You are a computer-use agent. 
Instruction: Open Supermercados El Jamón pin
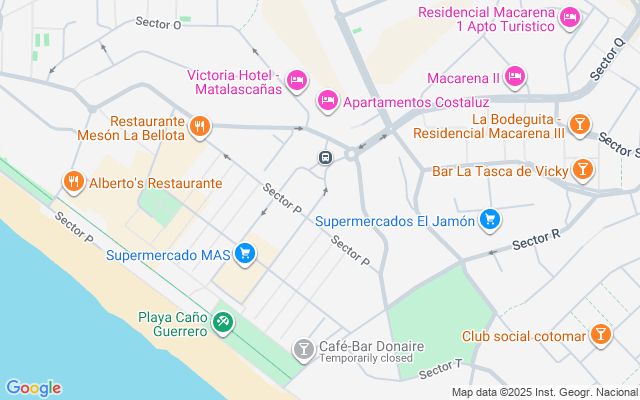[x=489, y=219]
